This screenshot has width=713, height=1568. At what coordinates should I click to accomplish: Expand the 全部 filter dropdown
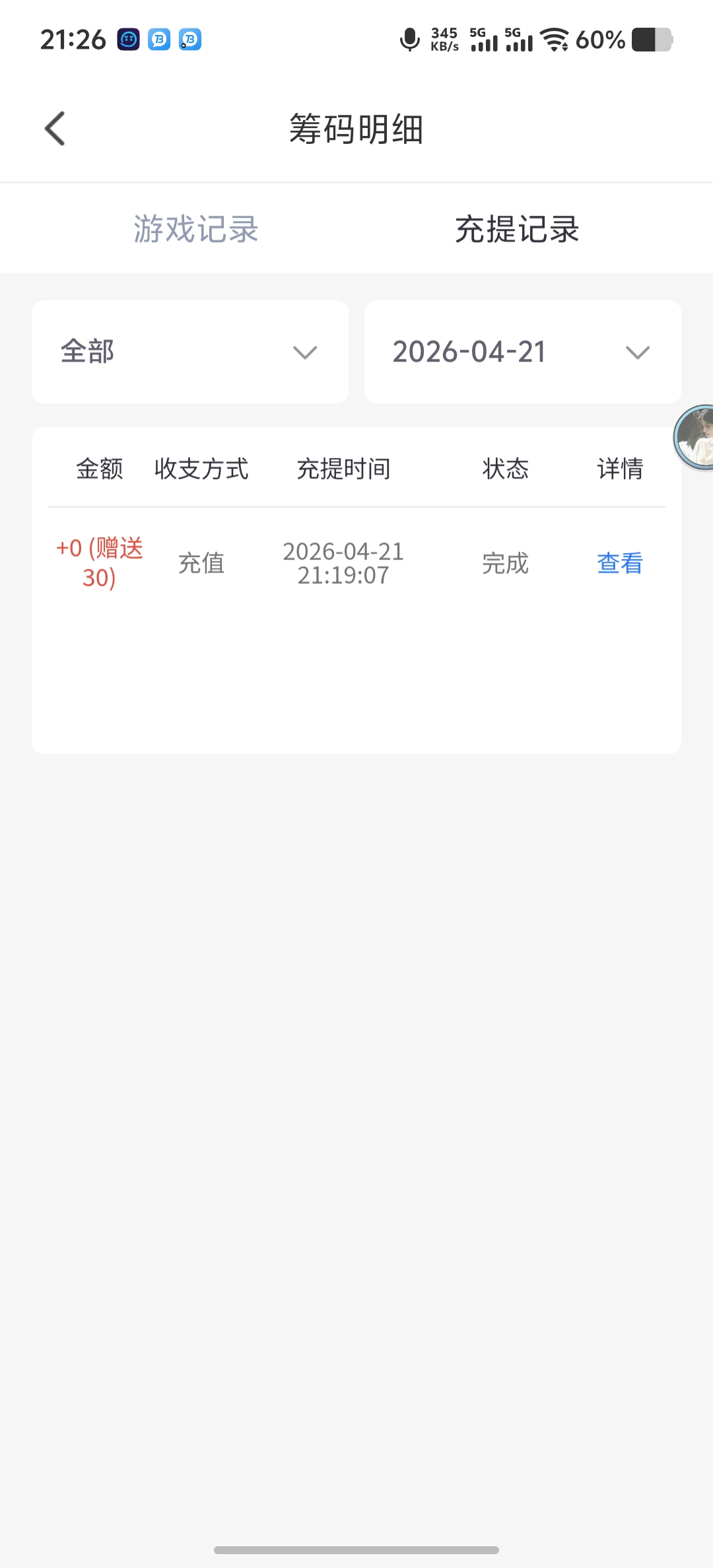click(x=189, y=351)
